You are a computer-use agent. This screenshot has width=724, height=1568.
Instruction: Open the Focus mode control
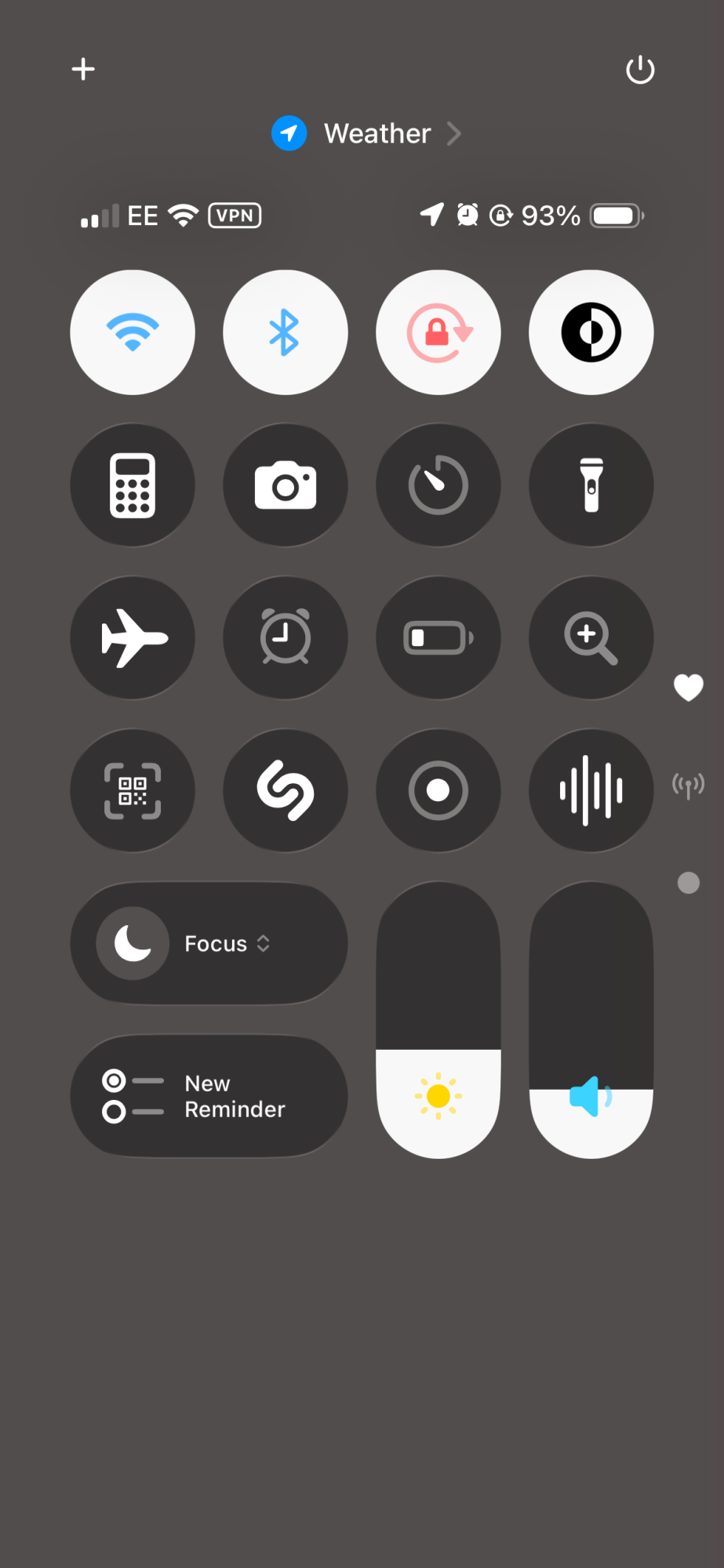[209, 944]
